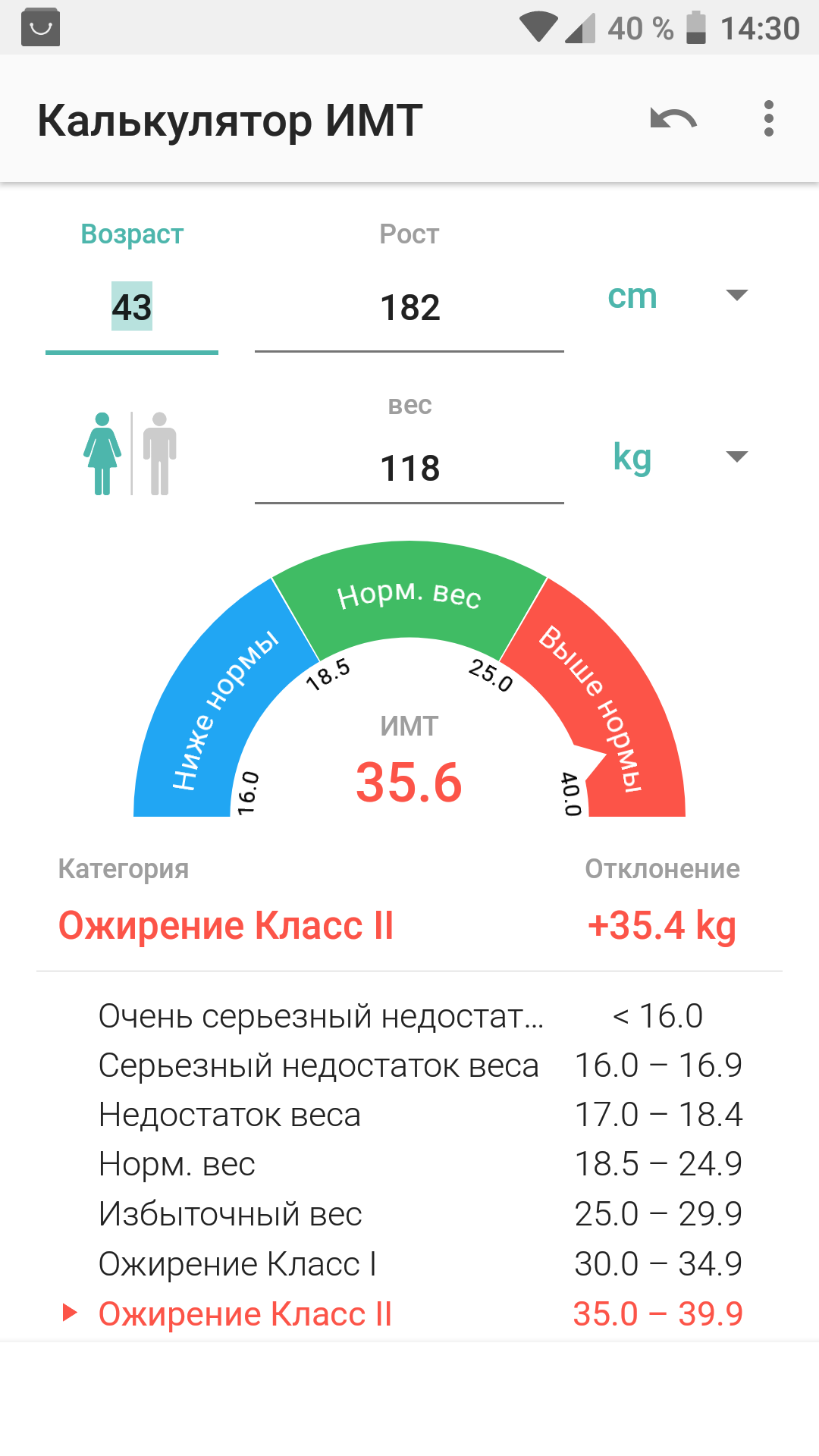Edit the вес weight field
The height and width of the screenshot is (1456, 819).
point(409,468)
